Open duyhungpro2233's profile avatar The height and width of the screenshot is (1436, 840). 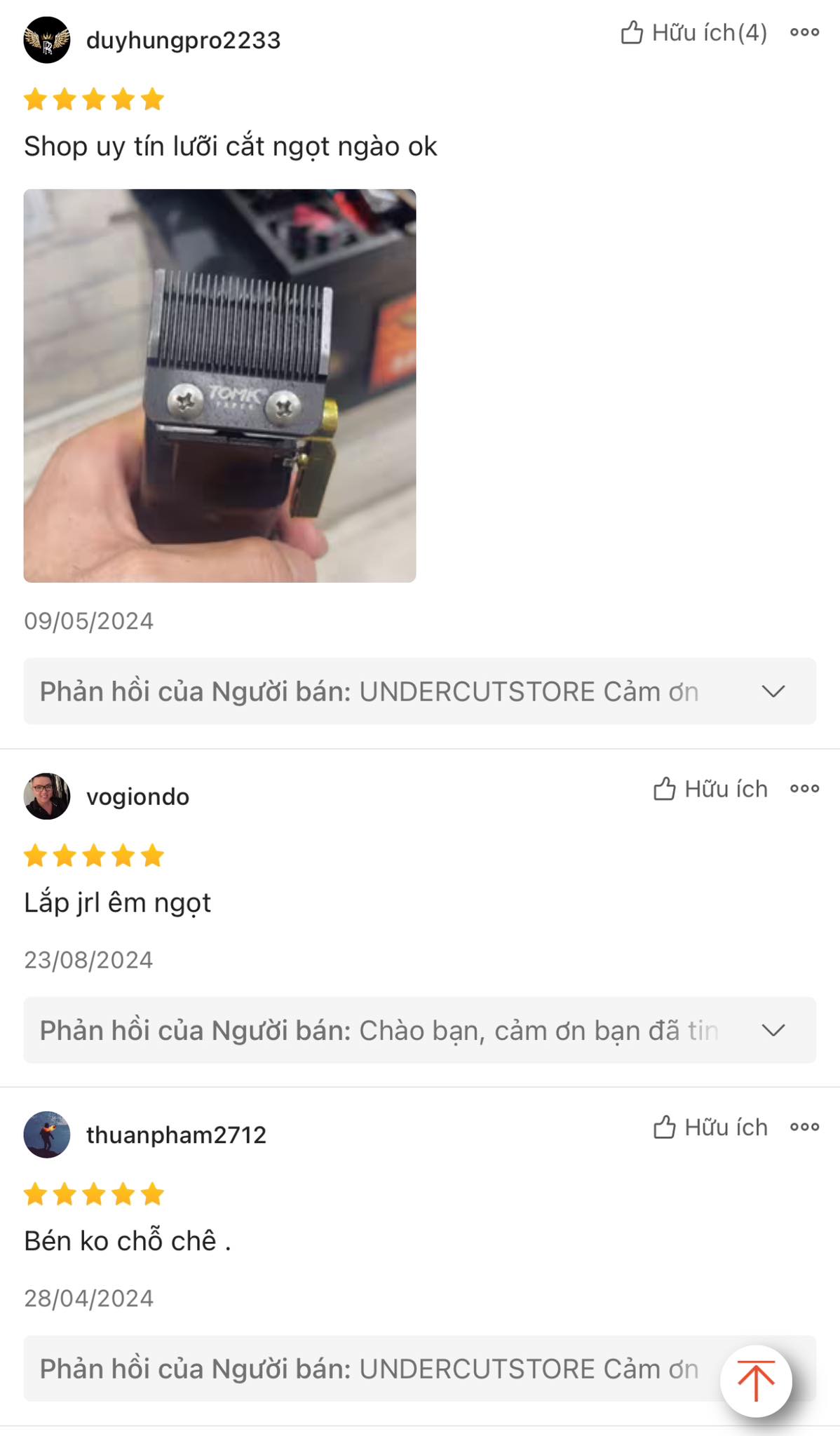click(x=47, y=40)
